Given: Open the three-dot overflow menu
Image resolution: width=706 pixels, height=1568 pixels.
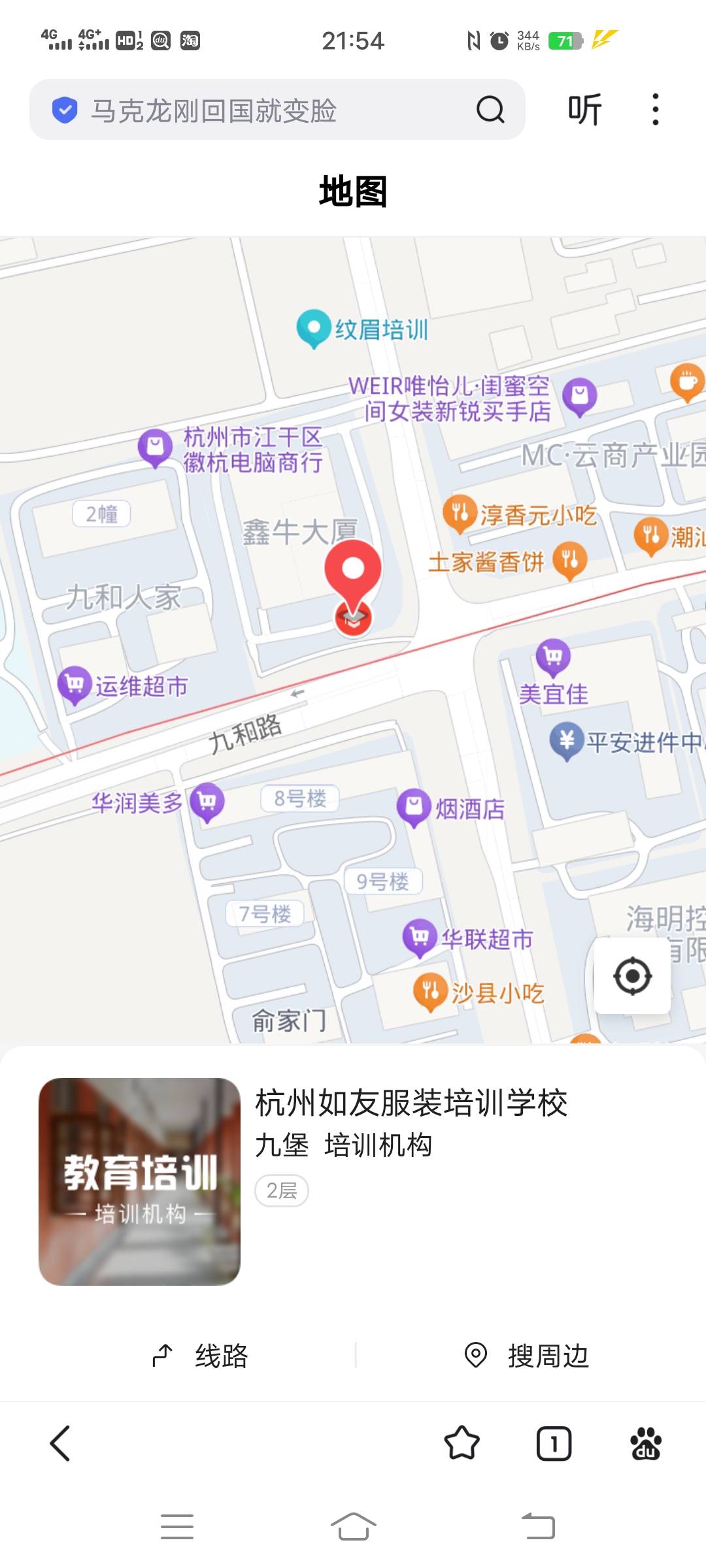Looking at the screenshot, I should [x=655, y=110].
